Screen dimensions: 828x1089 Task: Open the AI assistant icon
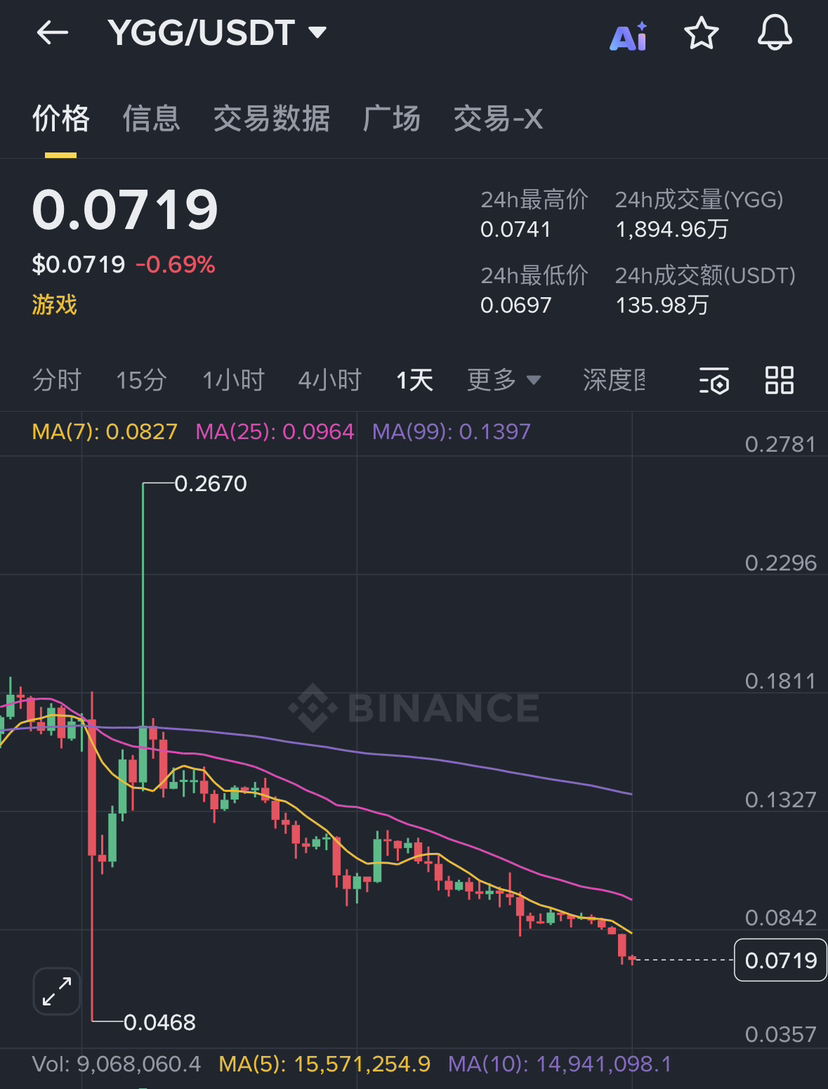coord(628,36)
